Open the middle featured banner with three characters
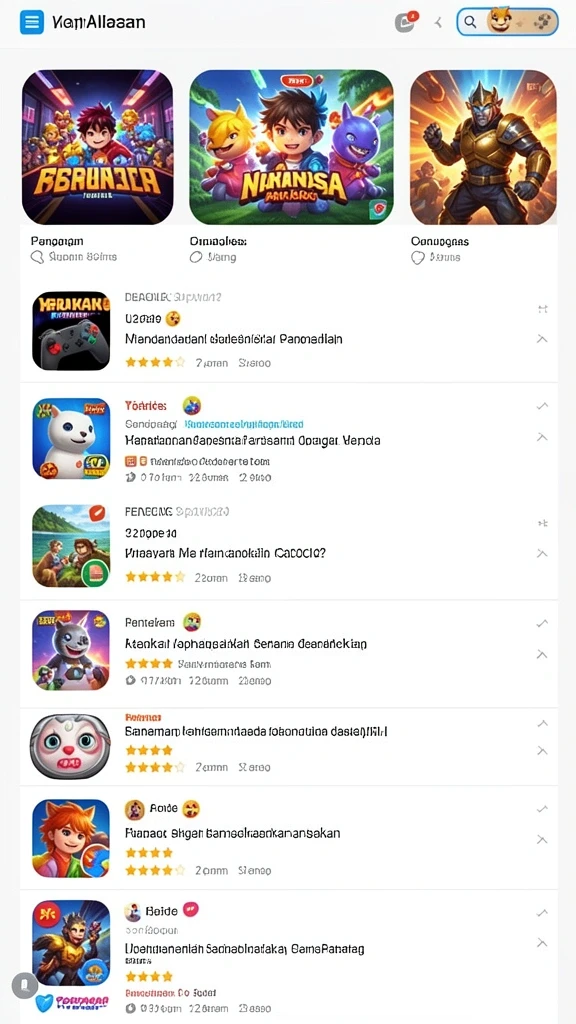 (x=291, y=147)
